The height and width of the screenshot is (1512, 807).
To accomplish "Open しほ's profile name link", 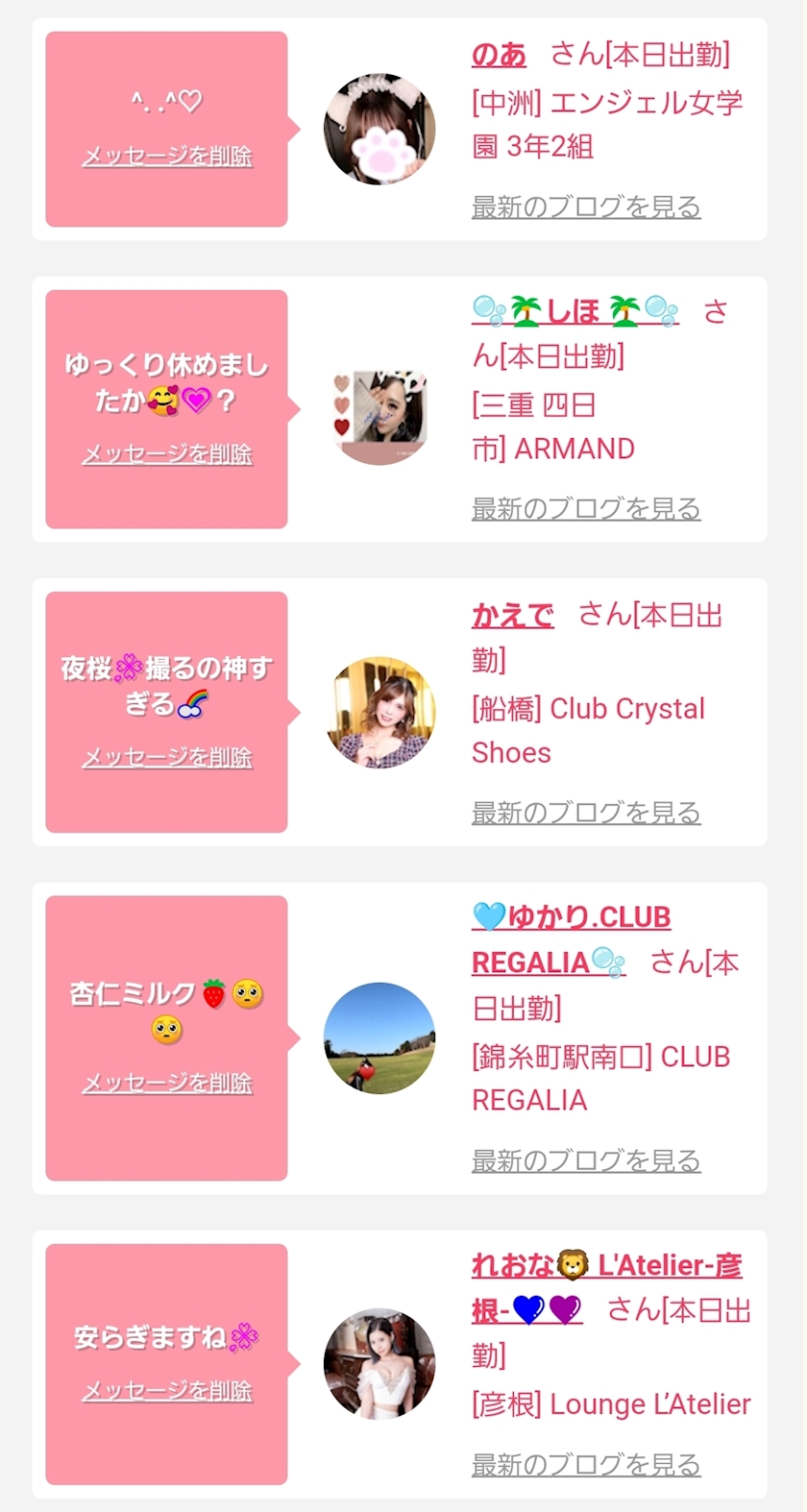I will [x=575, y=311].
